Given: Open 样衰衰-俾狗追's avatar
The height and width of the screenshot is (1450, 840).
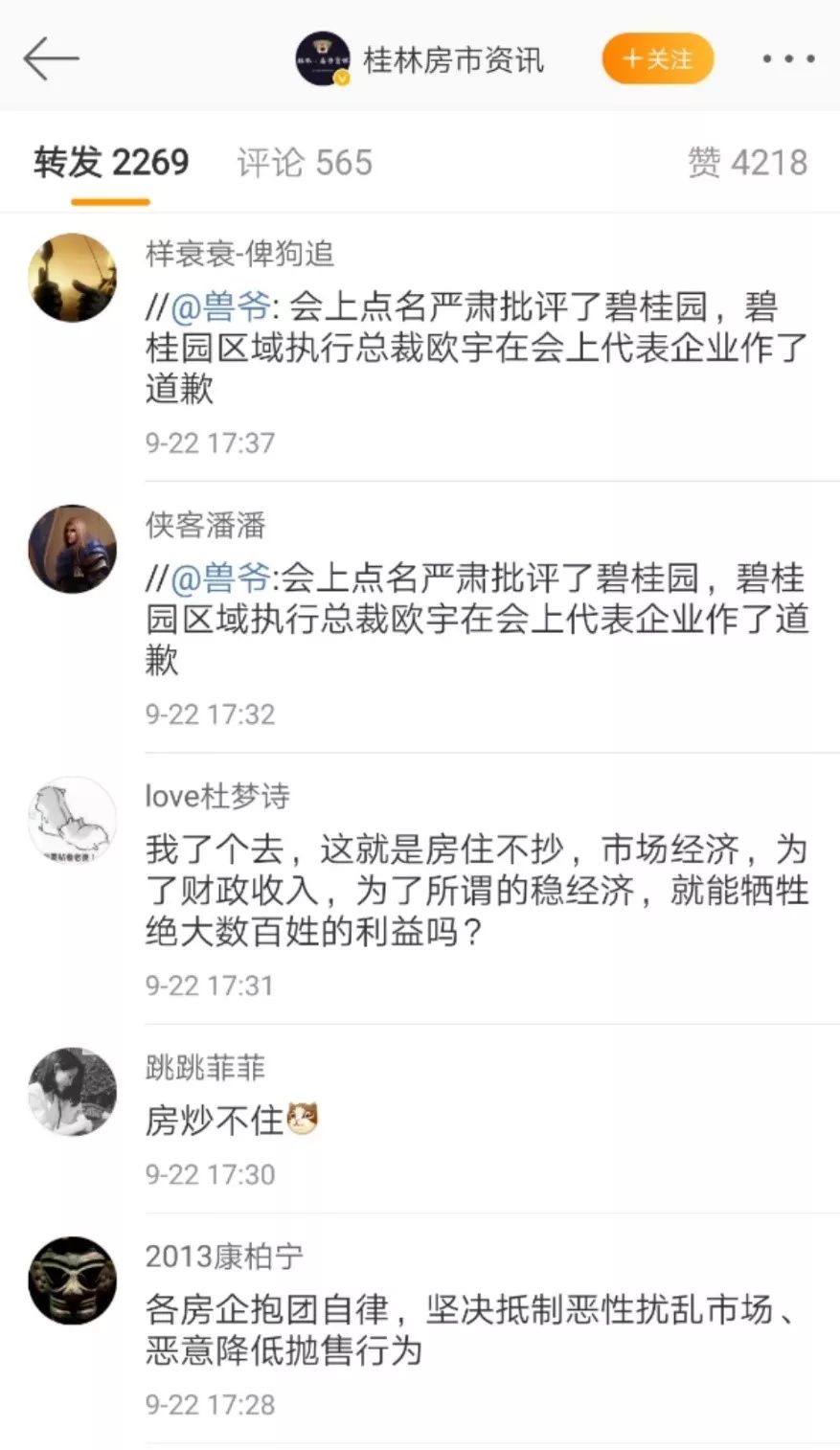Looking at the screenshot, I should (x=73, y=277).
